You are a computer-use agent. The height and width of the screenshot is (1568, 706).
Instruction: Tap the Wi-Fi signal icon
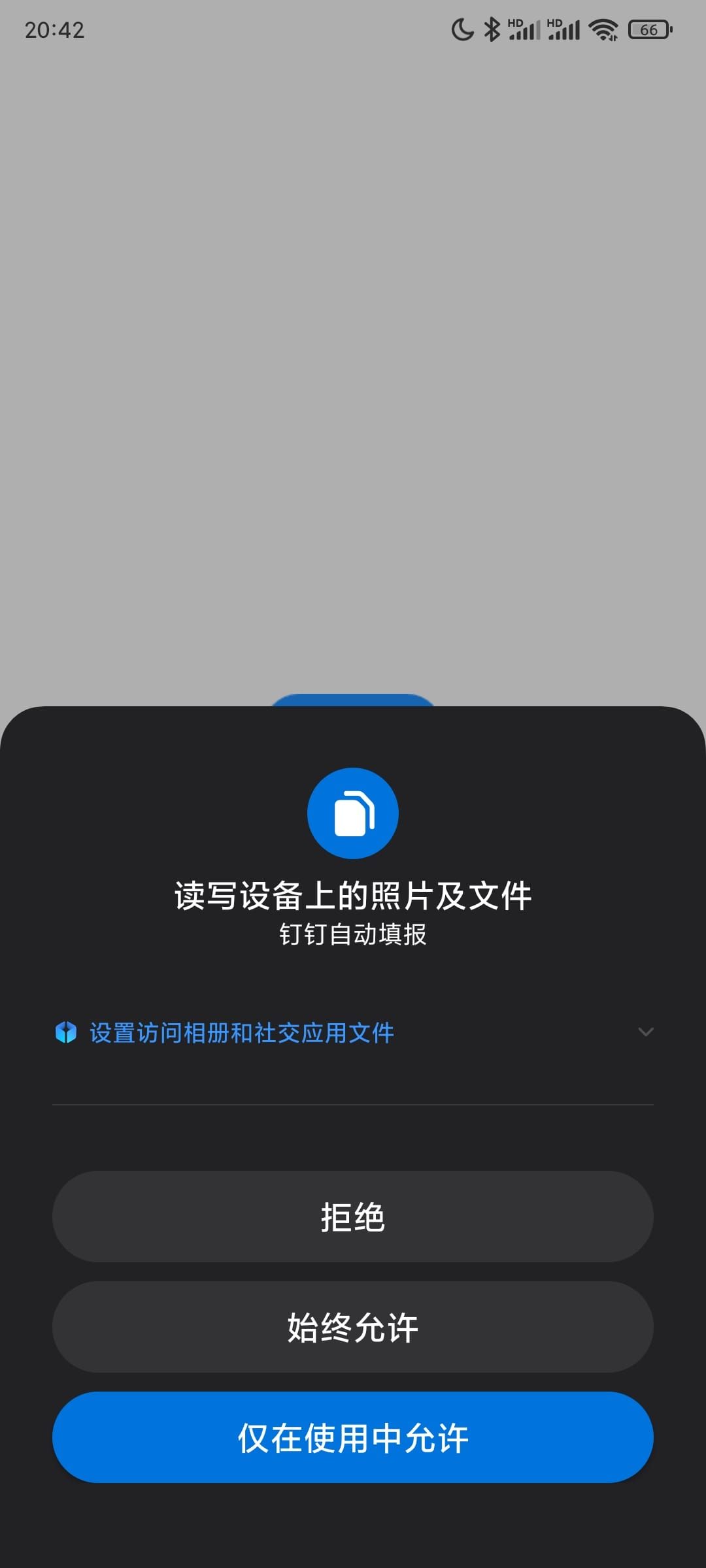(602, 29)
